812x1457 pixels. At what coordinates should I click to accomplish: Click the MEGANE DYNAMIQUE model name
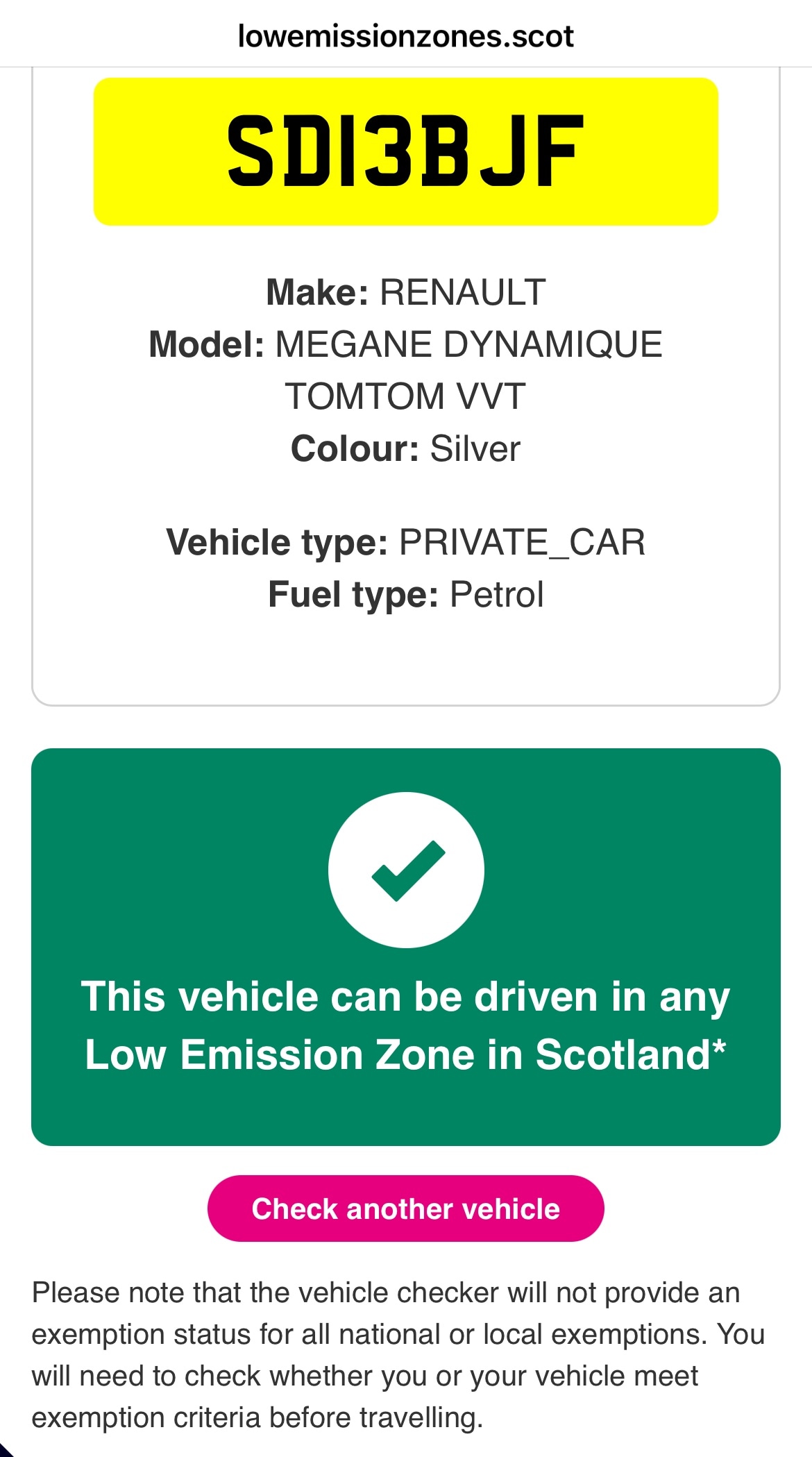[468, 342]
